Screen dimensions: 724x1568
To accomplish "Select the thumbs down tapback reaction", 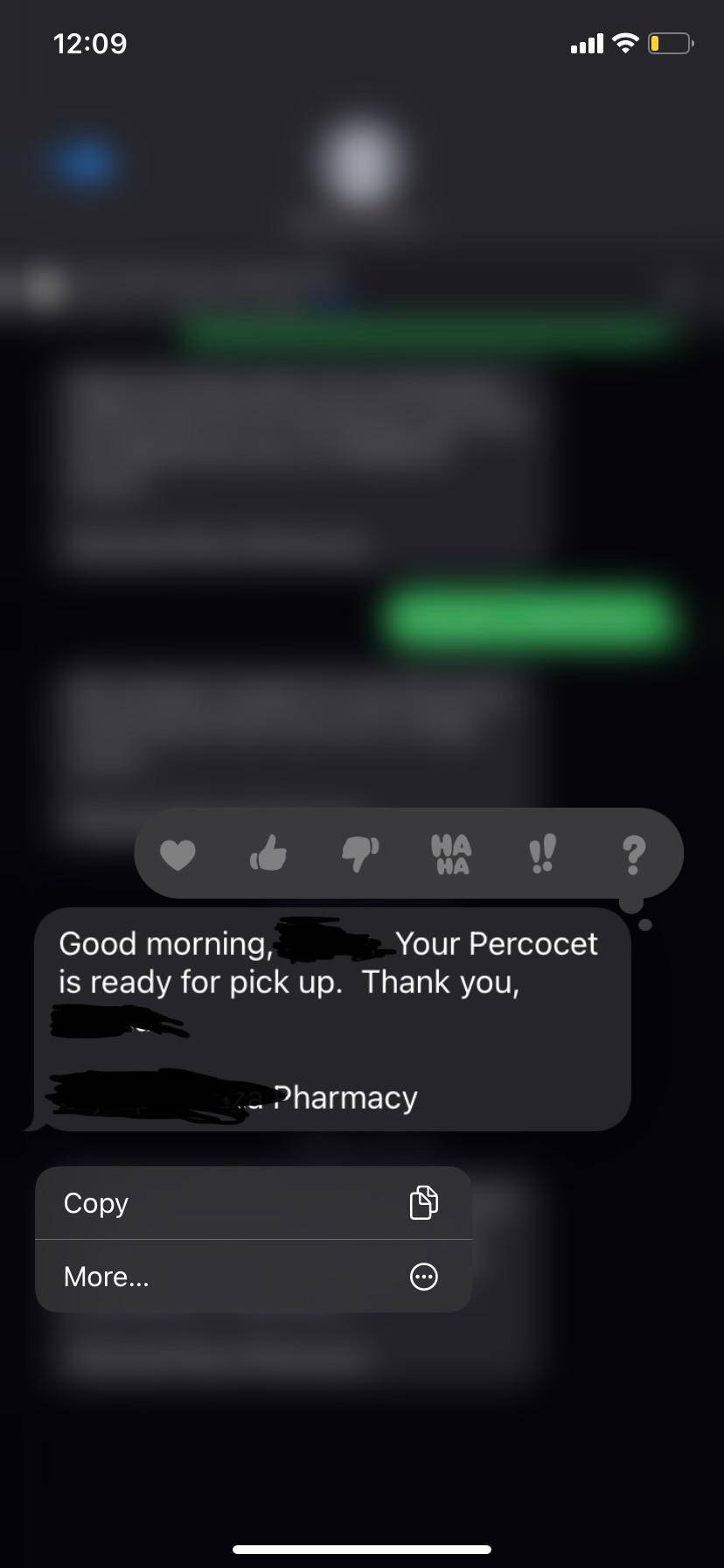I will click(360, 853).
